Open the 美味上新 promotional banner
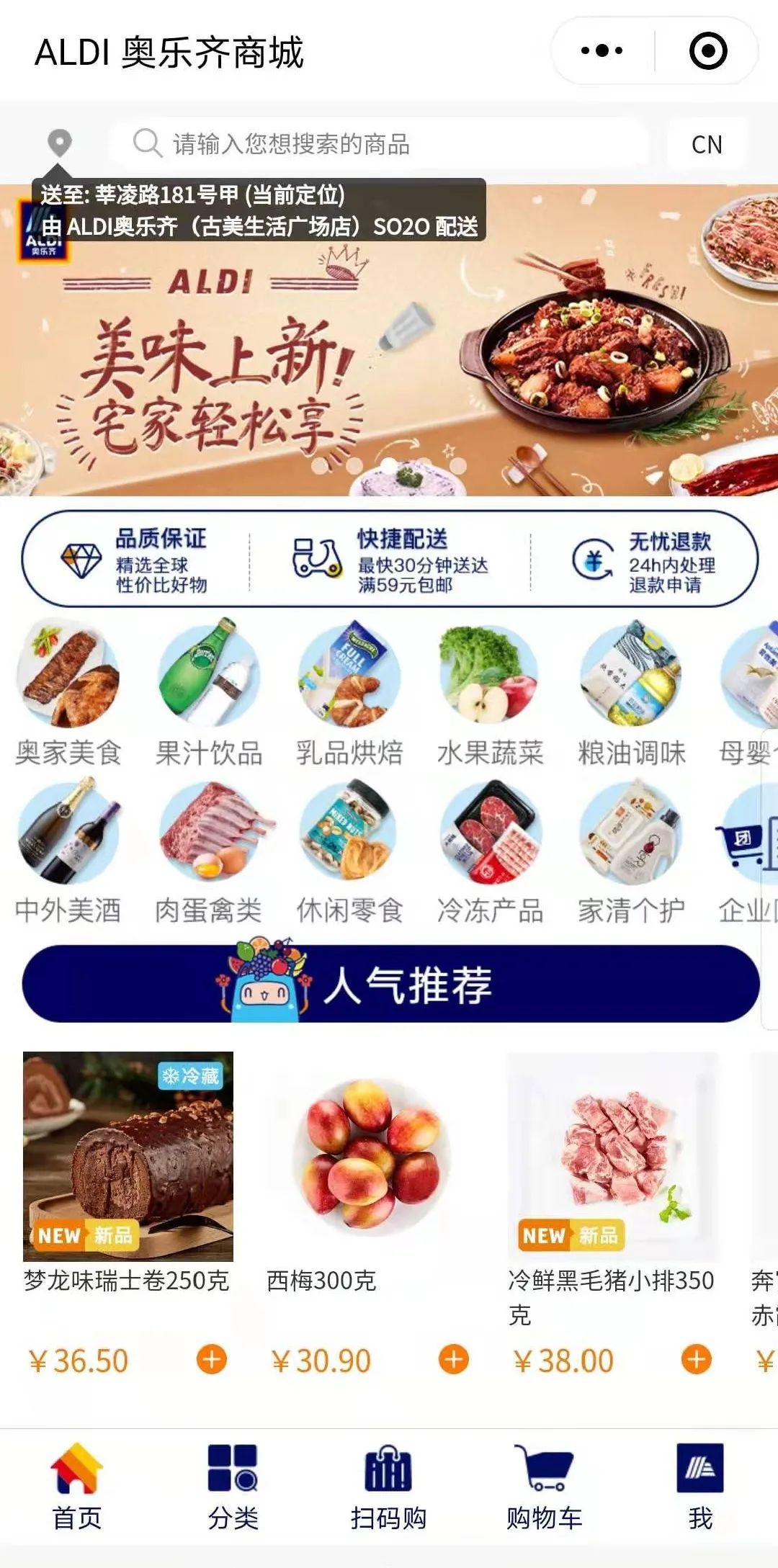Image resolution: width=778 pixels, height=1568 pixels. click(389, 360)
